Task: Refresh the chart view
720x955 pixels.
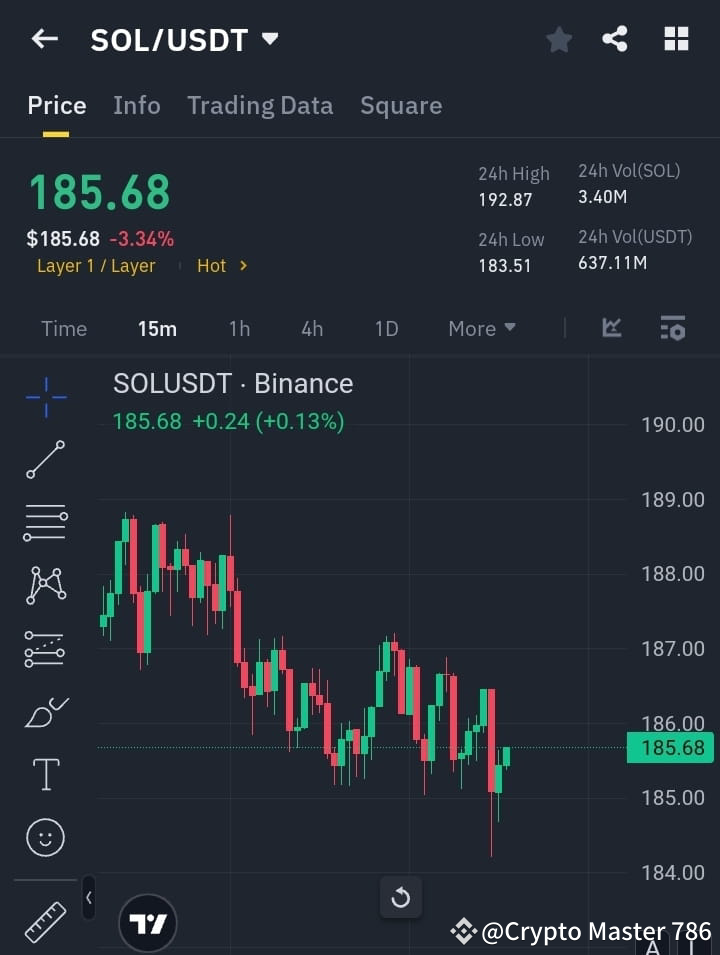Action: [x=401, y=898]
